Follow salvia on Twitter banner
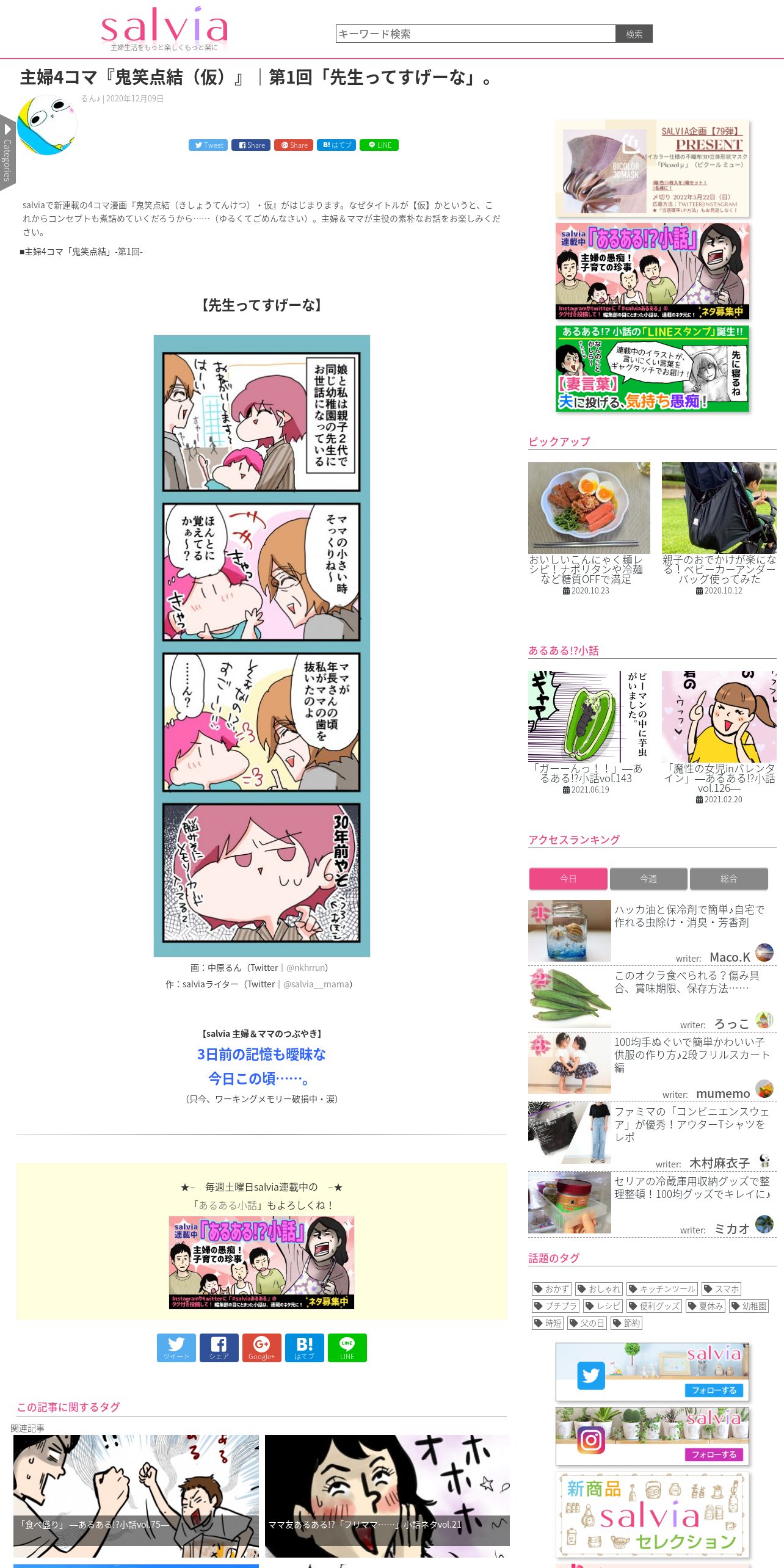This screenshot has width=784, height=1568. pos(652,1372)
